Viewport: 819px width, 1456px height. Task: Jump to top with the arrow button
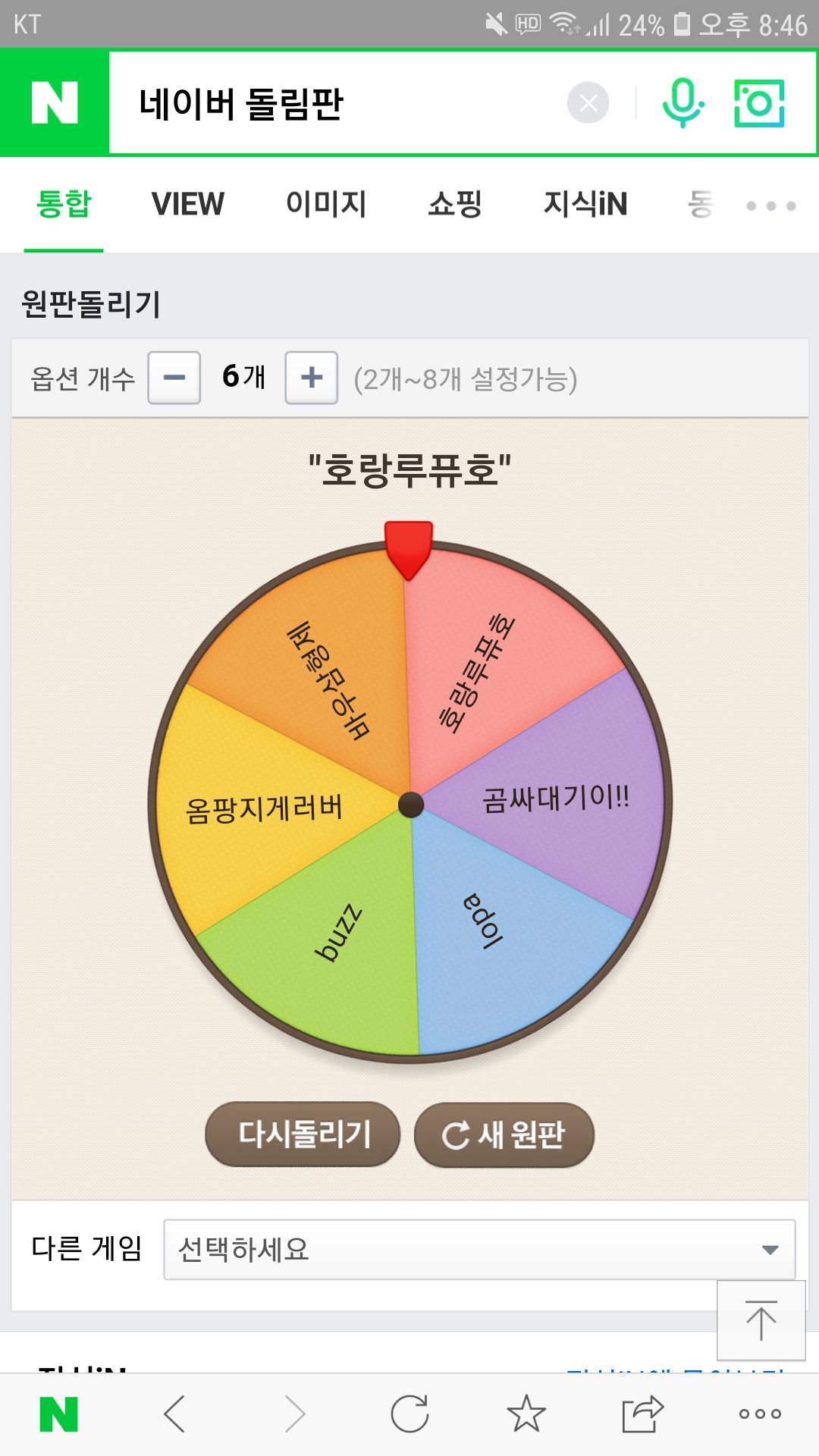[x=761, y=1320]
